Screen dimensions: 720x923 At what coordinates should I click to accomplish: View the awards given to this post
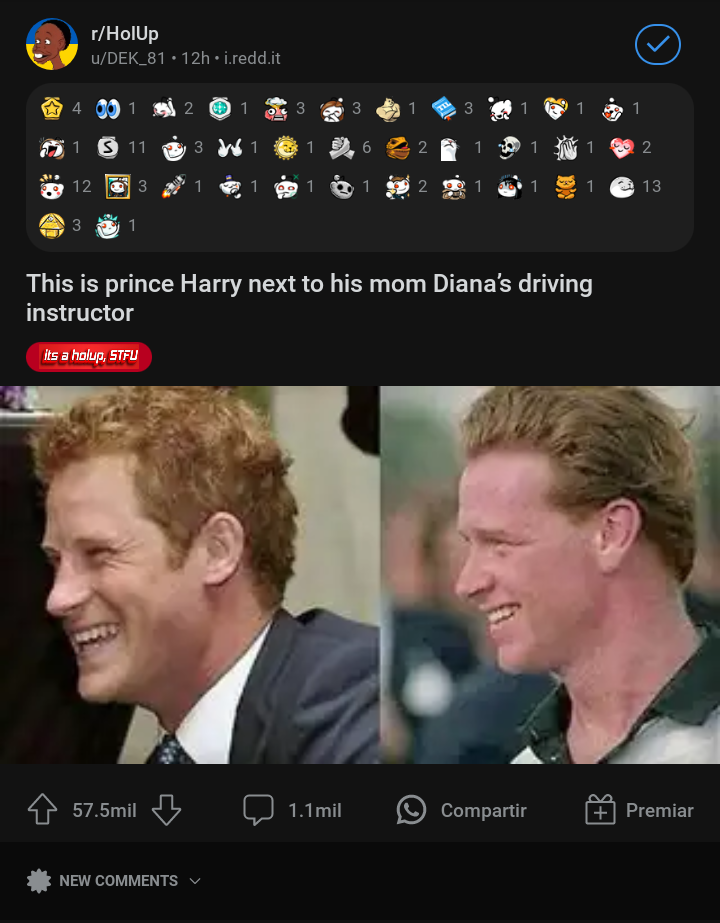pyautogui.click(x=360, y=167)
